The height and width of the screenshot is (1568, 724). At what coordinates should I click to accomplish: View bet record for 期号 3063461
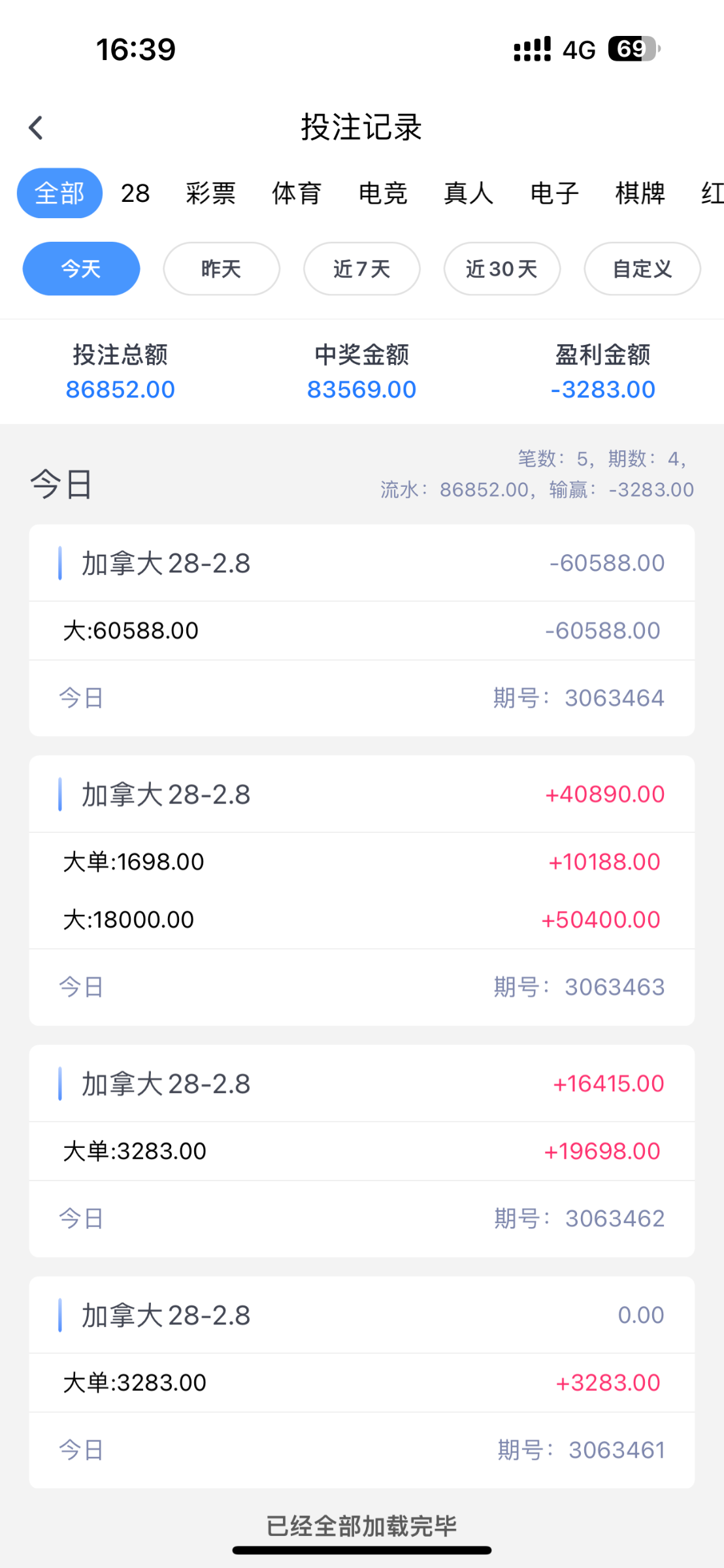pos(361,1382)
